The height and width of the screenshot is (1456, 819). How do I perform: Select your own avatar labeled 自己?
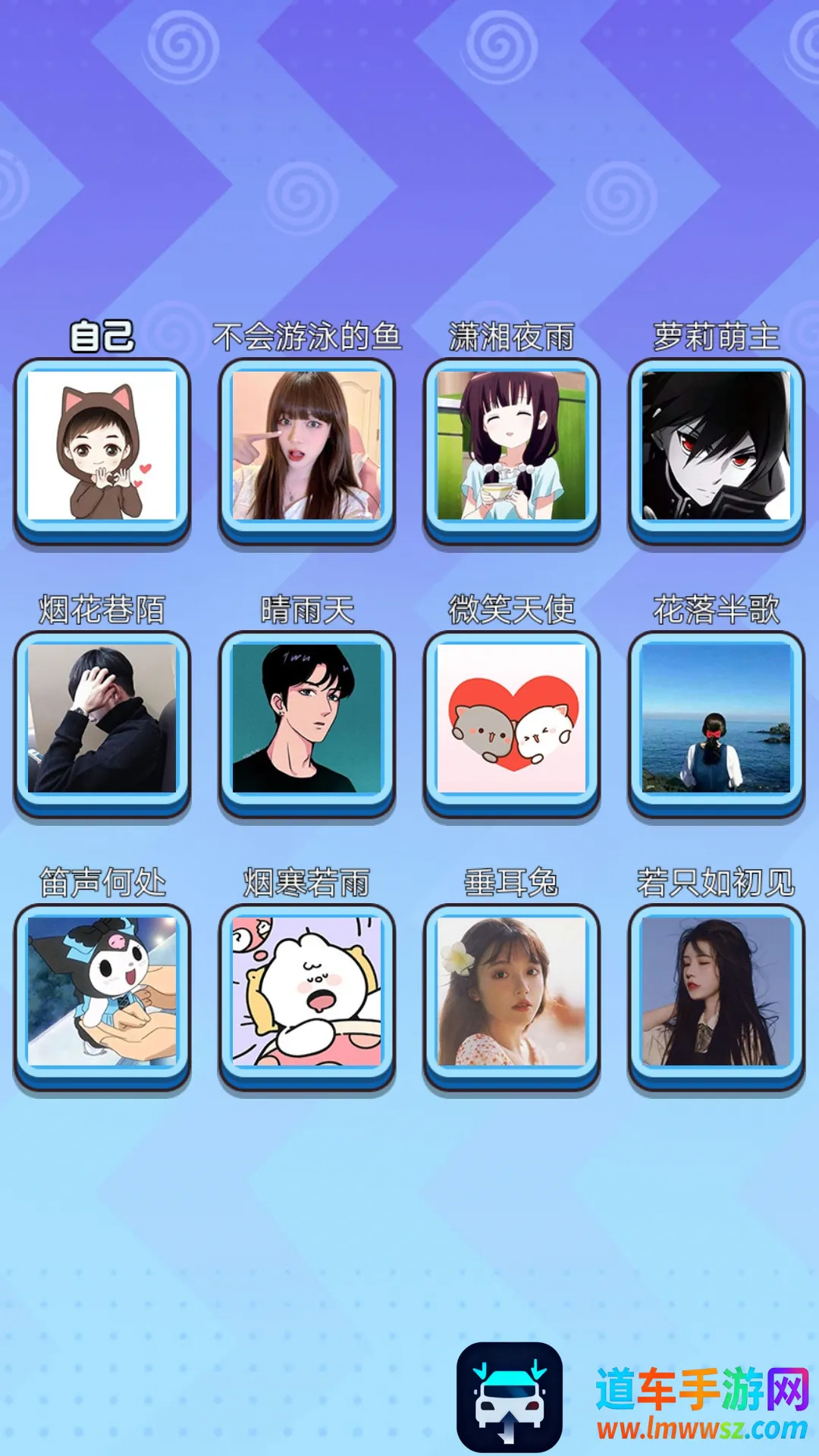(102, 446)
